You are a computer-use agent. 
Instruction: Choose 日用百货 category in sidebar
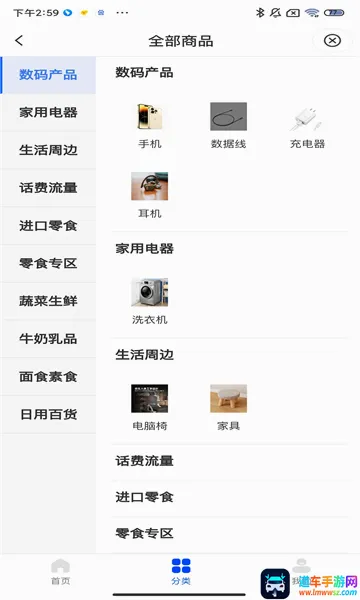point(48,414)
